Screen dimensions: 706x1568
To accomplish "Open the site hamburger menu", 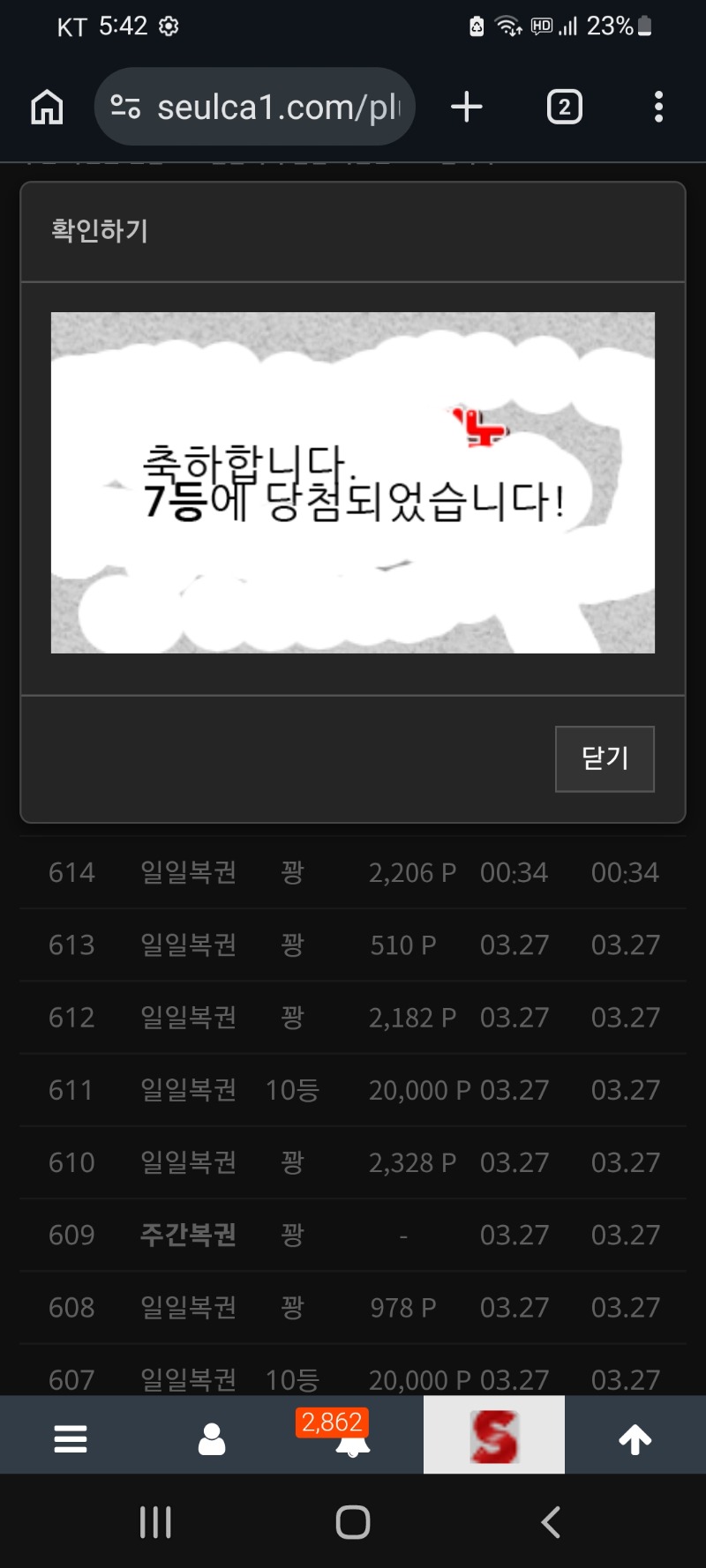I will point(71,1438).
